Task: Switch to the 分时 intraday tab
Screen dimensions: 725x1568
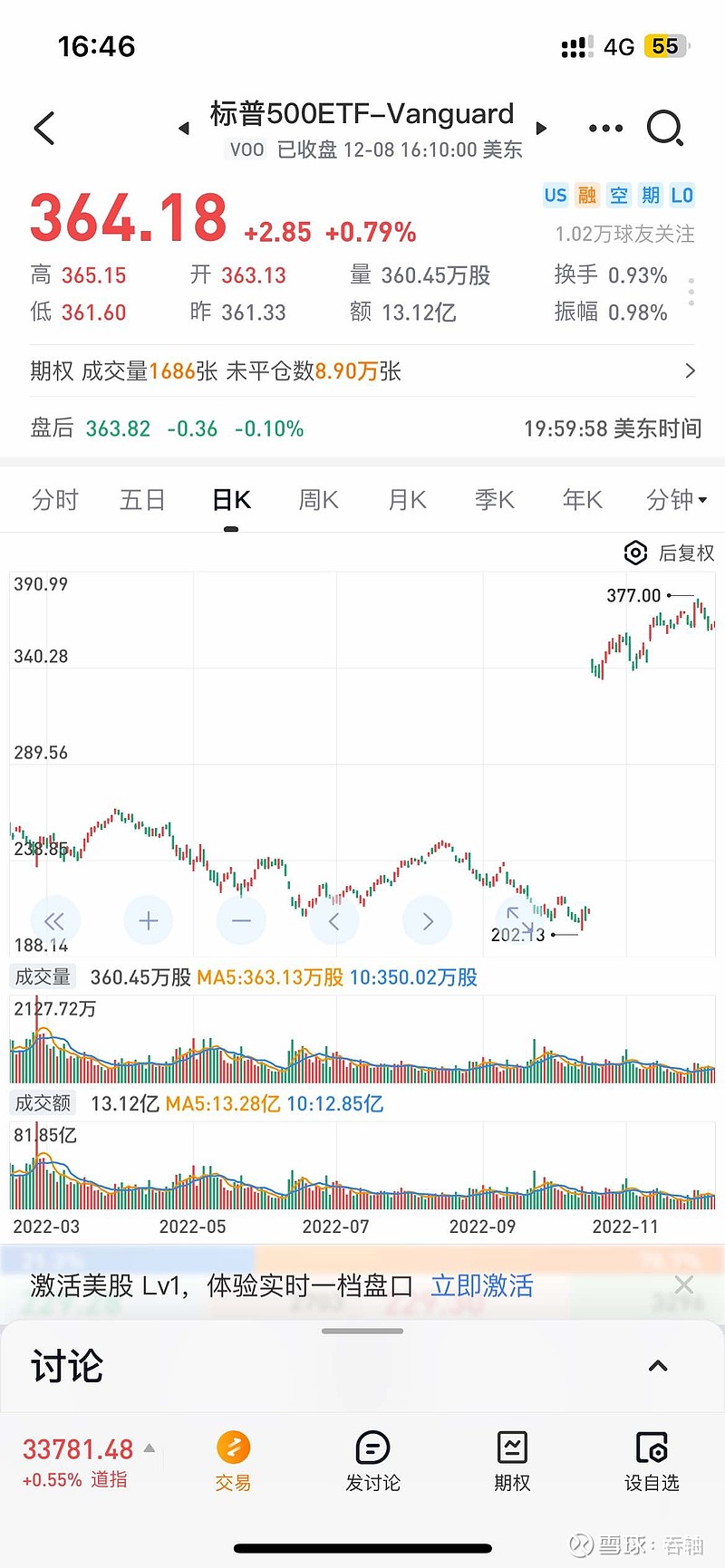Action: coord(54,499)
